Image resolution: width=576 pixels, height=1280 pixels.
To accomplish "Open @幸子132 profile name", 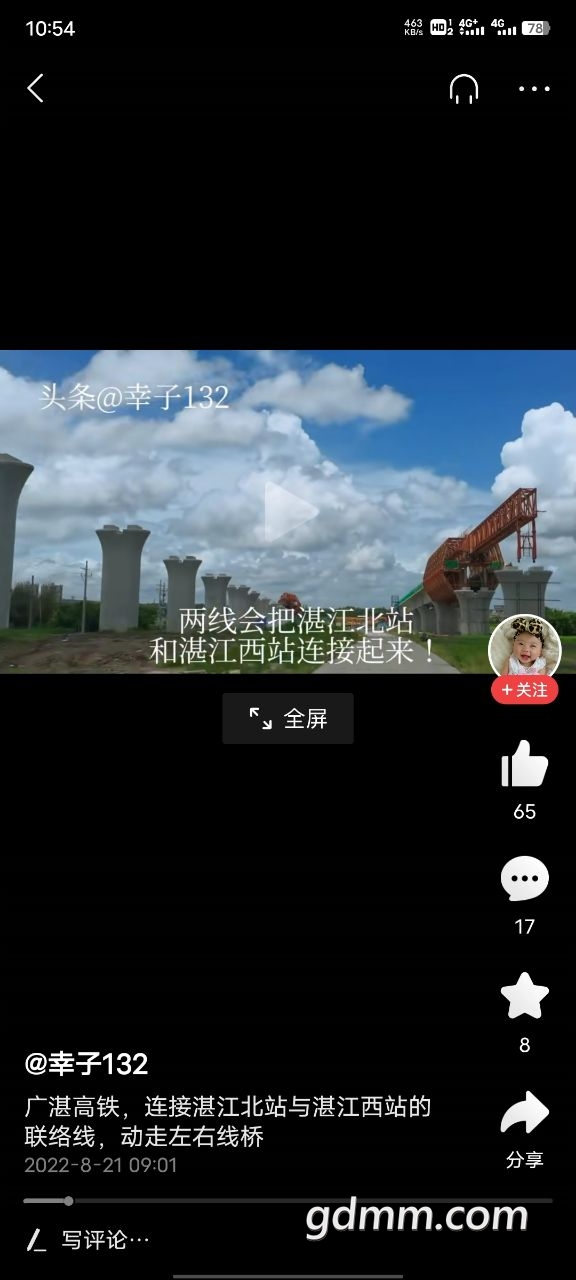I will coord(86,1063).
